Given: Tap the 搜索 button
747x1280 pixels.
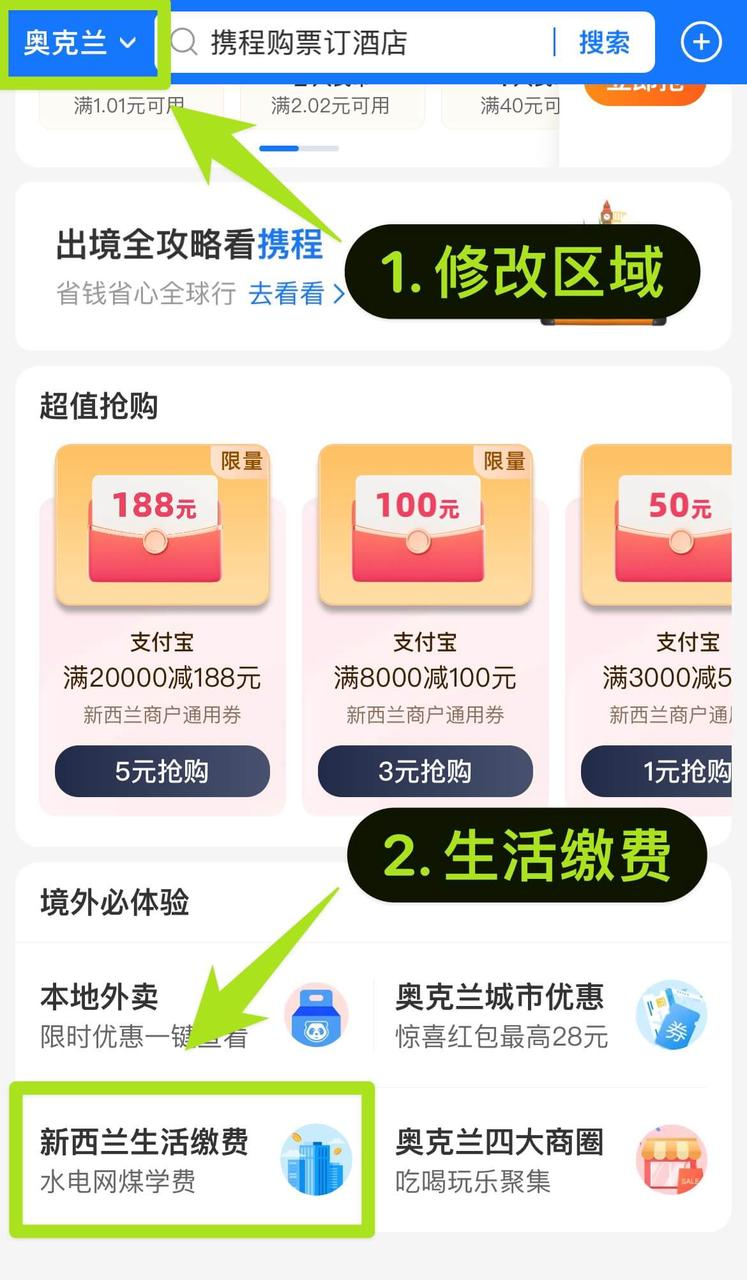Looking at the screenshot, I should click(x=604, y=42).
